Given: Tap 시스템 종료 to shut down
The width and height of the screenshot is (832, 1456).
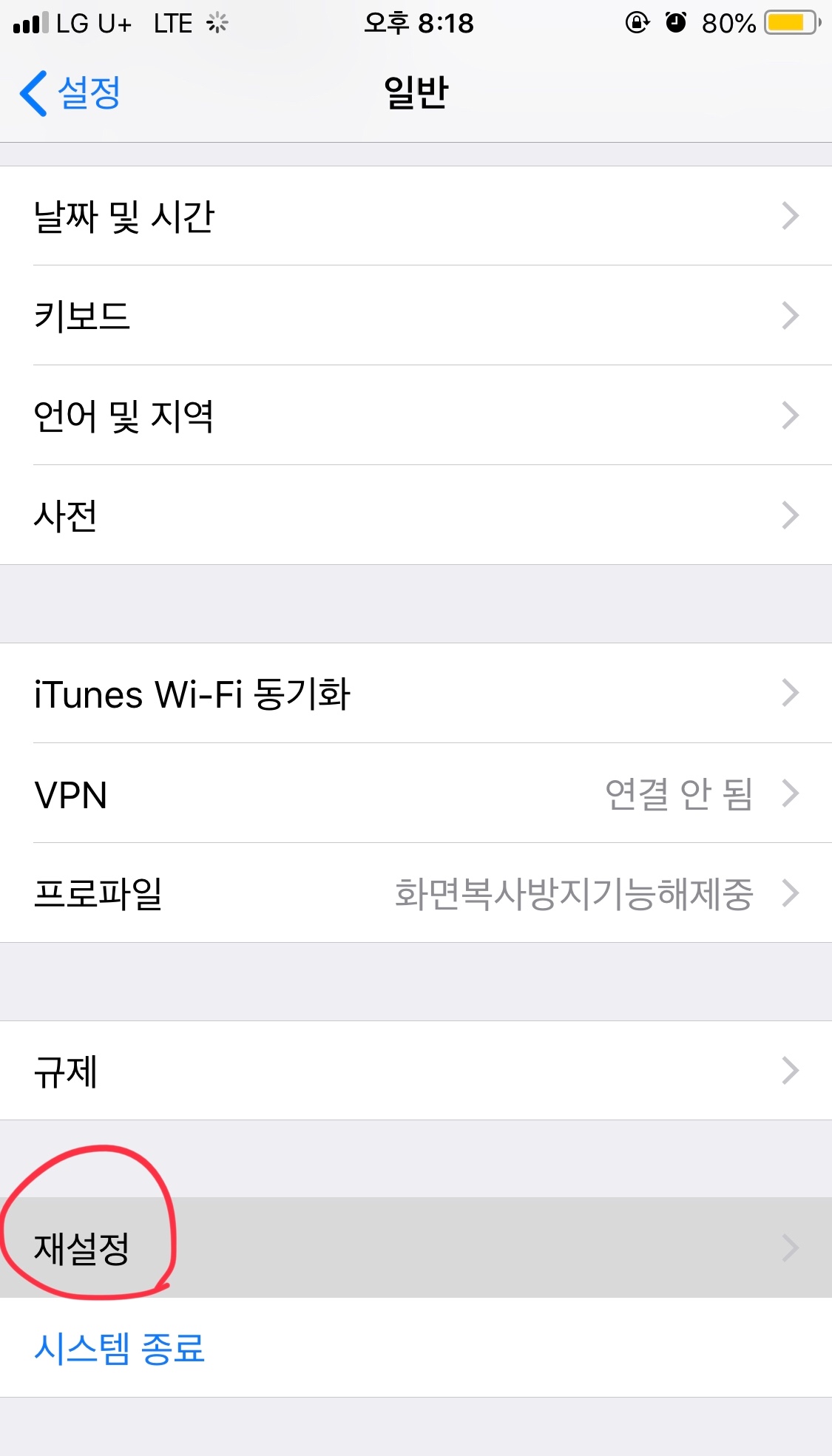Looking at the screenshot, I should tap(120, 1348).
